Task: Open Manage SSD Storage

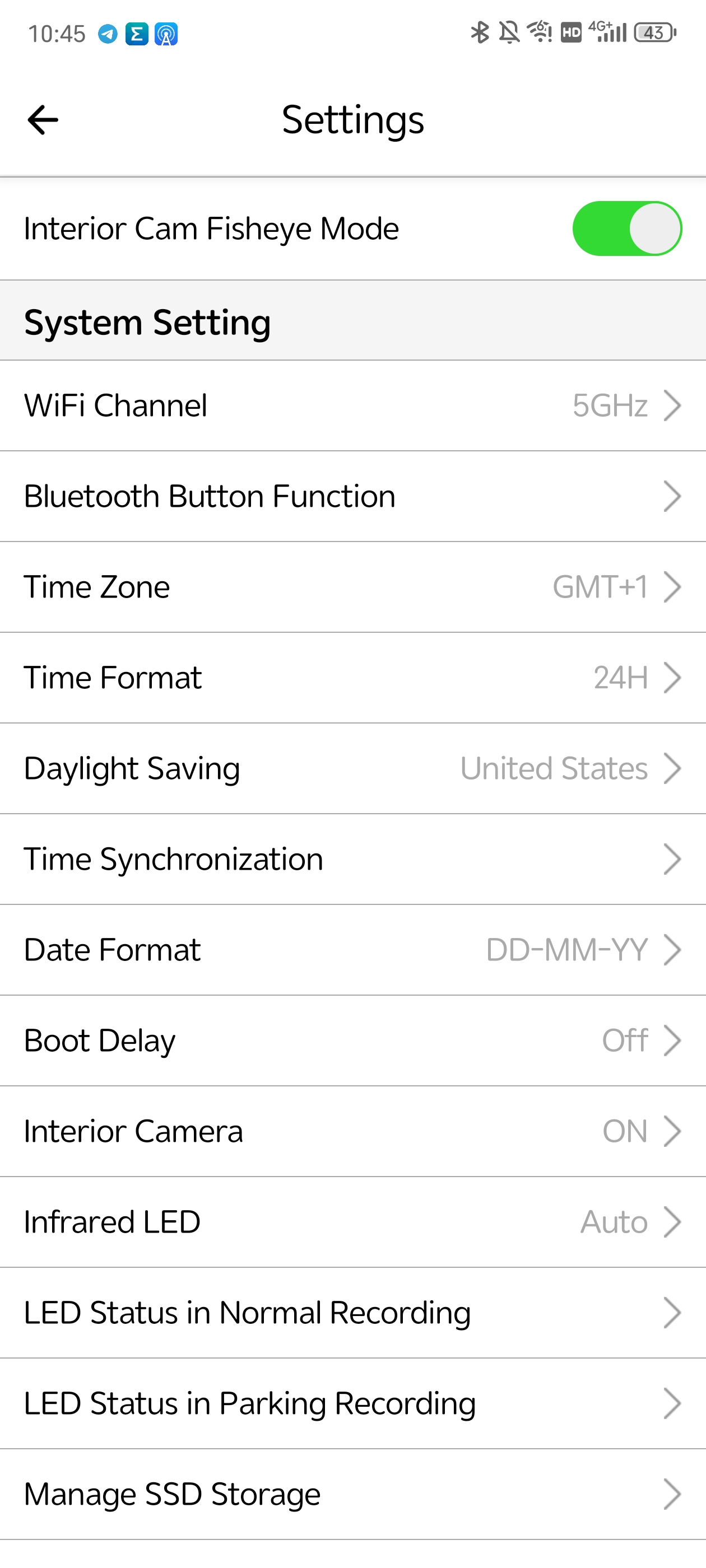Action: pyautogui.click(x=352, y=1494)
